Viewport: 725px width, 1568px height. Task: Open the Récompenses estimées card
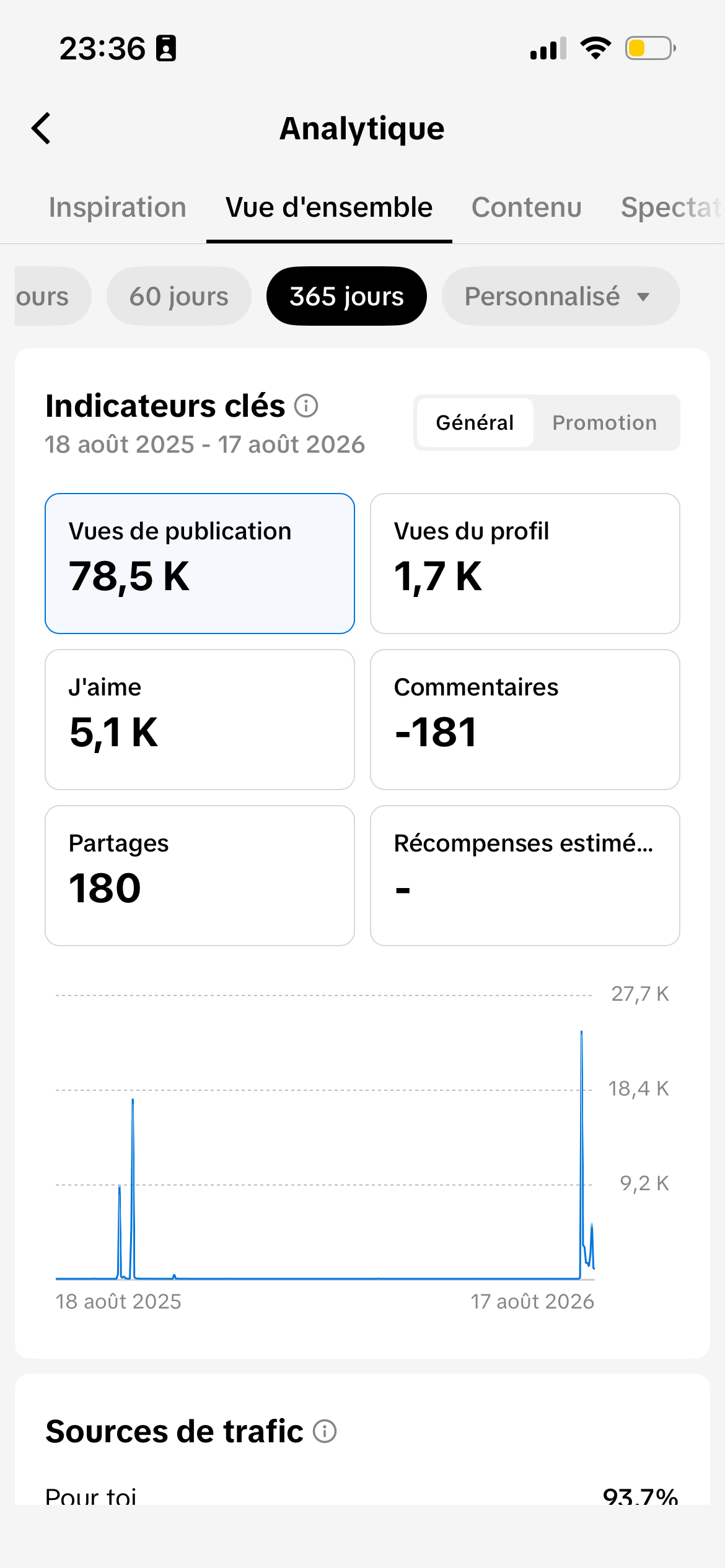coord(525,876)
